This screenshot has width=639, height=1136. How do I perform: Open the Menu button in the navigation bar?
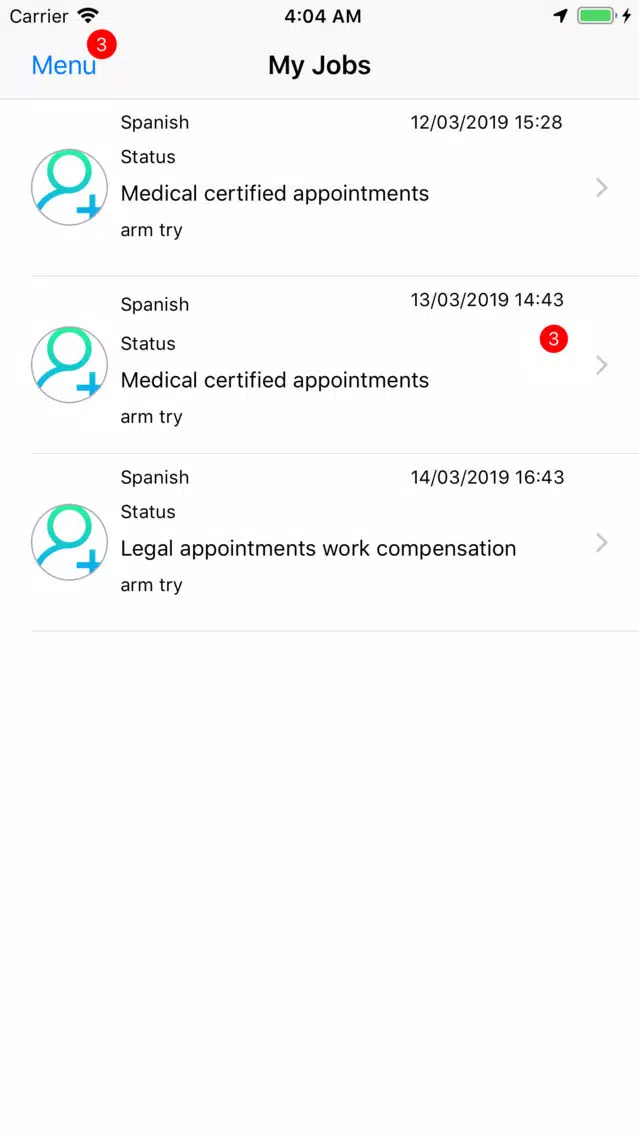64,66
